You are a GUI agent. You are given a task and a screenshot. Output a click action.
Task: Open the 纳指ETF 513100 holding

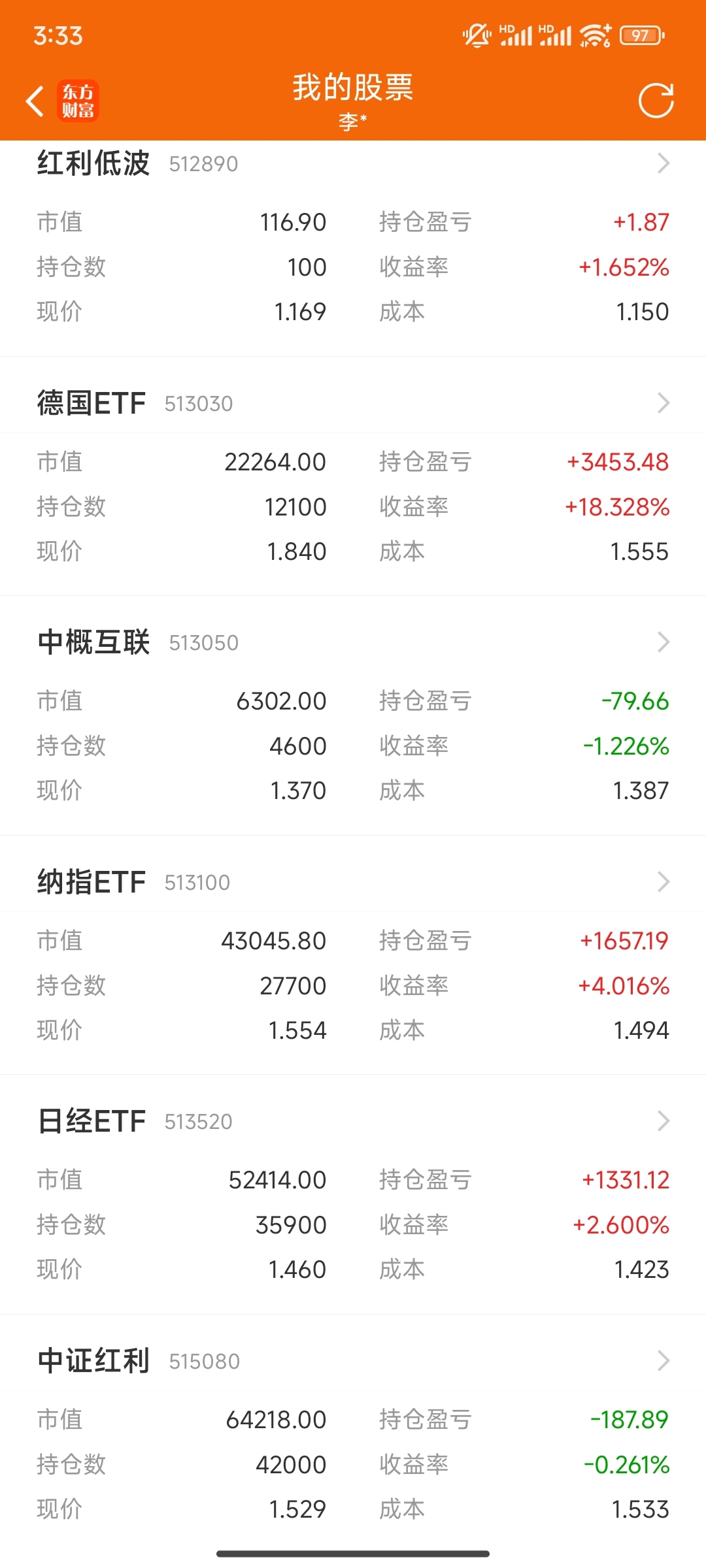click(x=353, y=882)
